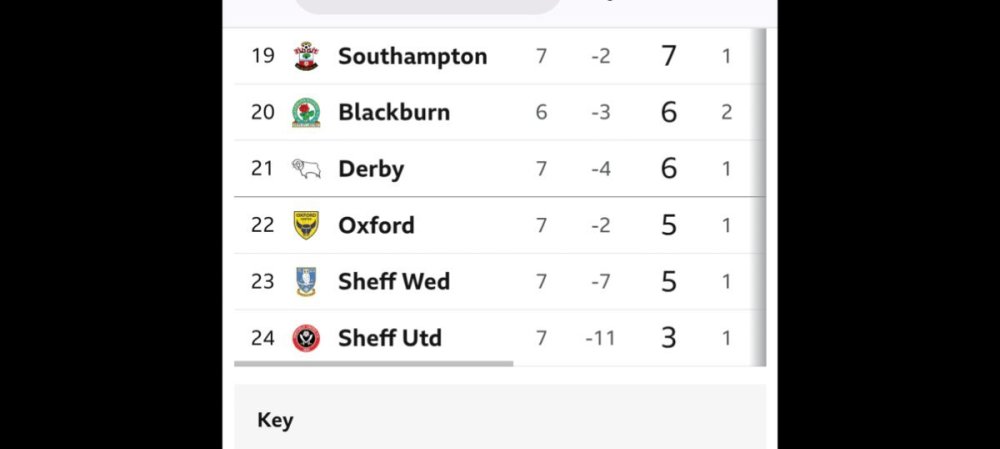Open Blackburn's team page
Screen dimensions: 1000x449
pos(393,112)
